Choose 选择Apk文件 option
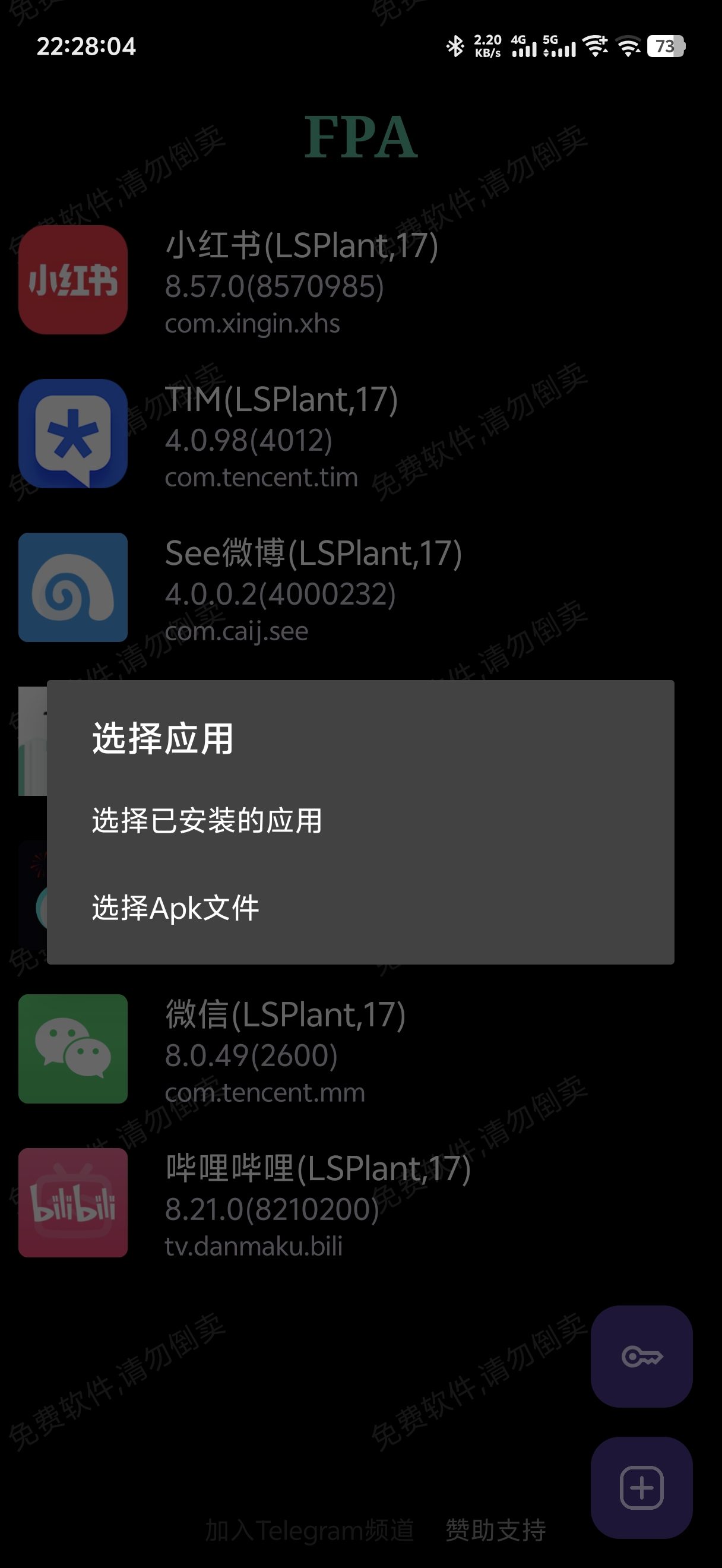 click(176, 908)
